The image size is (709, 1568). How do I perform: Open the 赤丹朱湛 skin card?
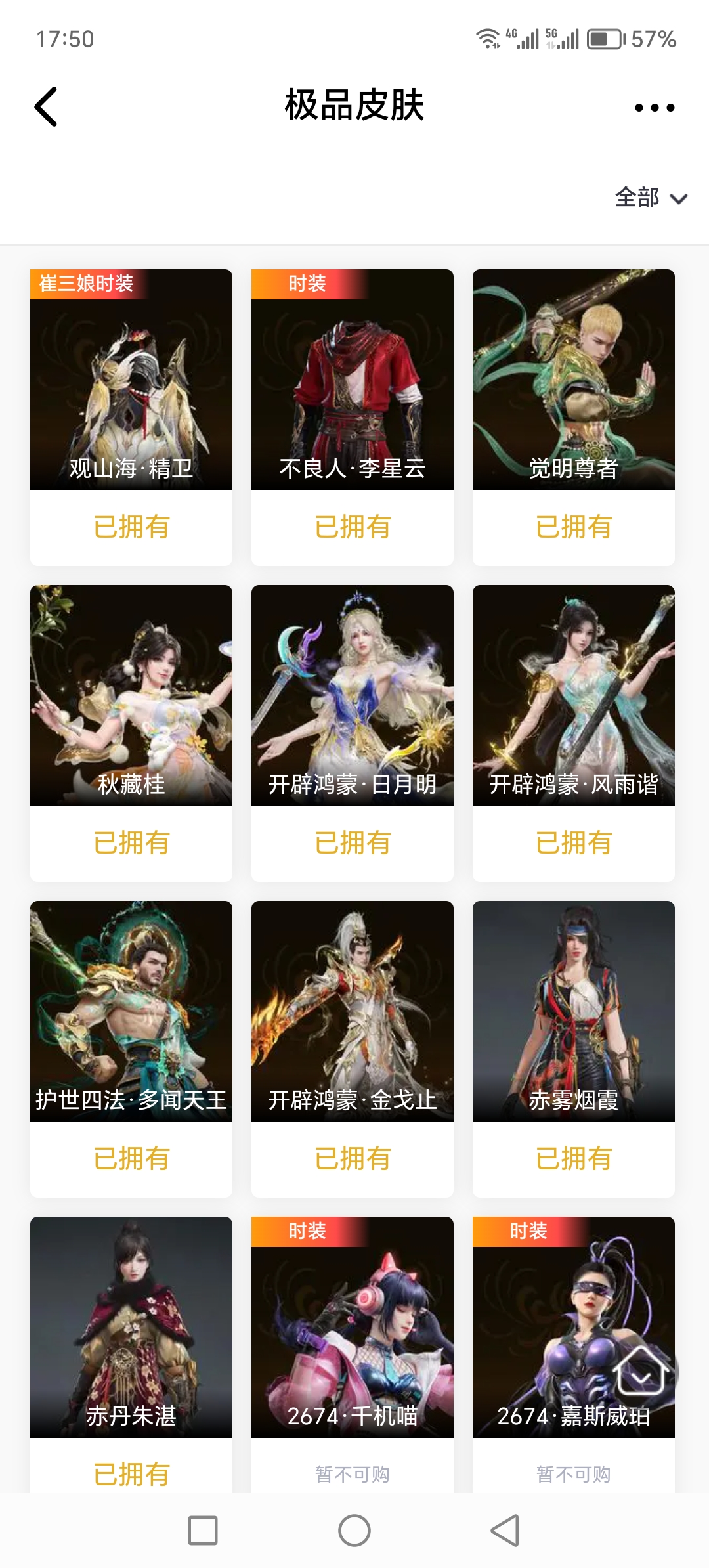pyautogui.click(x=131, y=1328)
